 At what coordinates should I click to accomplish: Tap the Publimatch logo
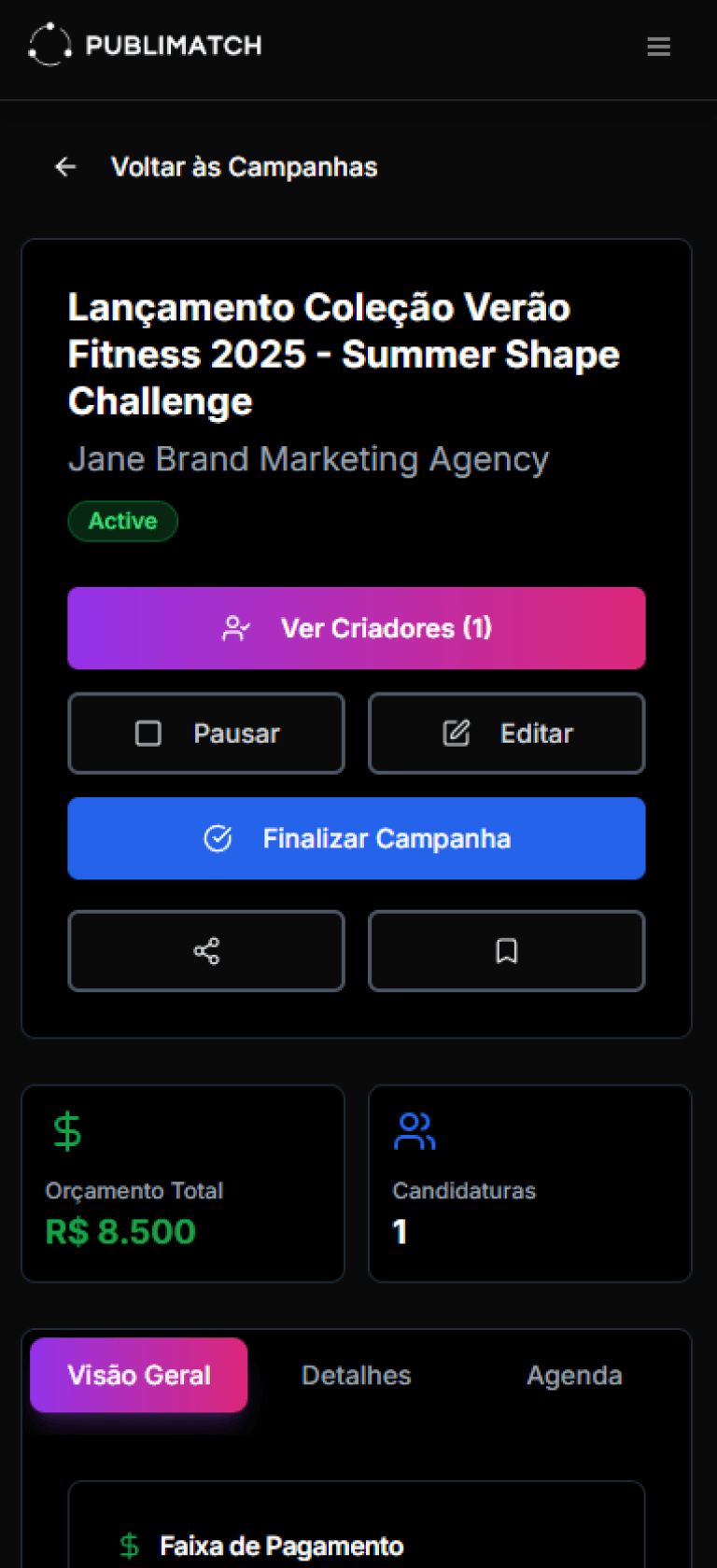pos(146,45)
